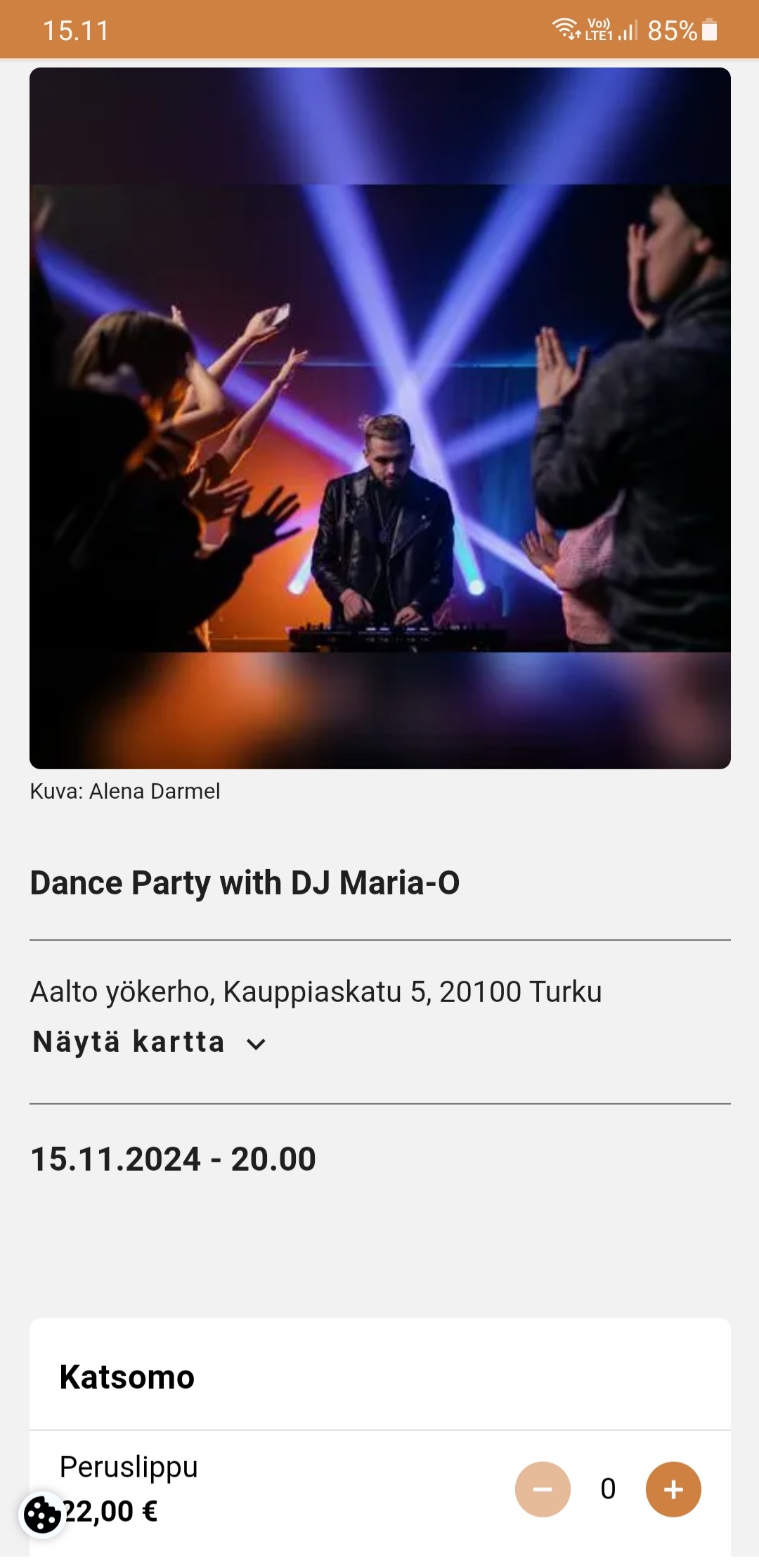Open the cookie settings icon
Screen dimensions: 759x1568
(42, 1515)
